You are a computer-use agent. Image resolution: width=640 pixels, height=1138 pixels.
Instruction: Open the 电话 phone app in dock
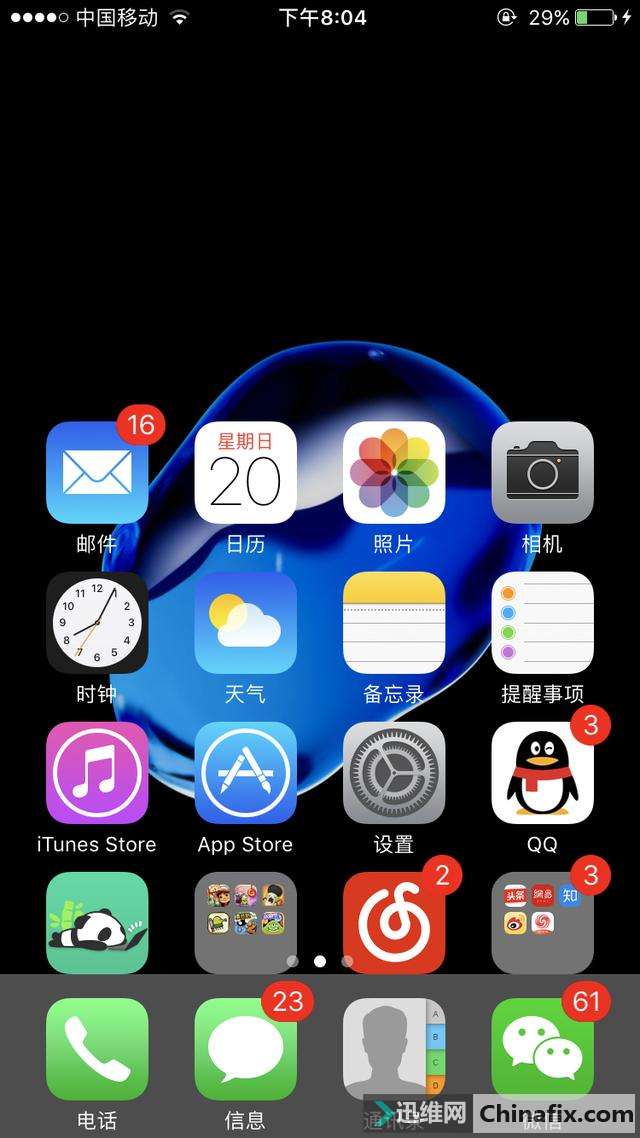point(97,1049)
